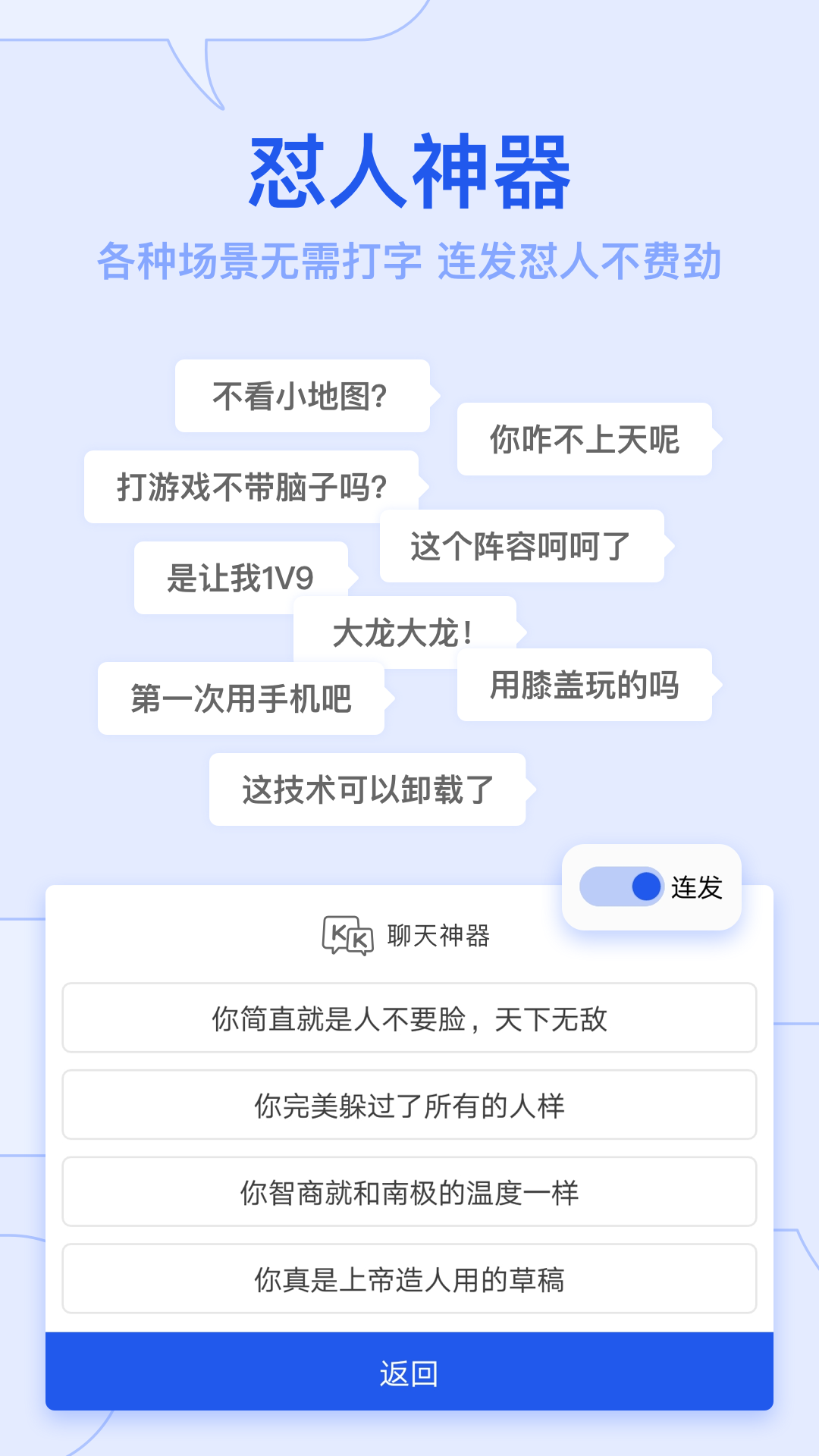Send the phrase 你真是上帝造人用的草稿
This screenshot has width=819, height=1456.
[x=409, y=1279]
